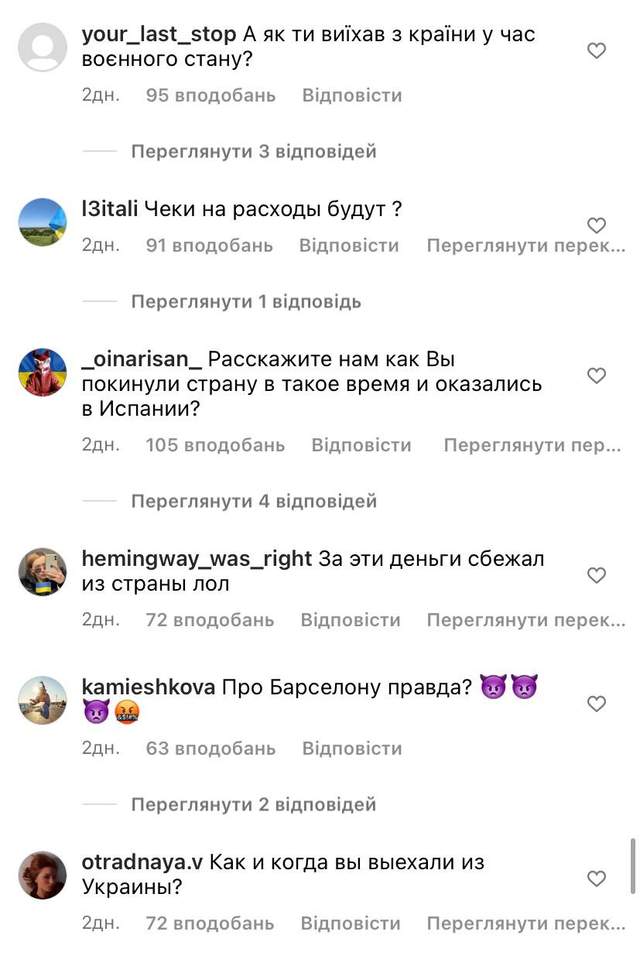
Task: Open otradnaya.v's profile picture
Action: 43,875
